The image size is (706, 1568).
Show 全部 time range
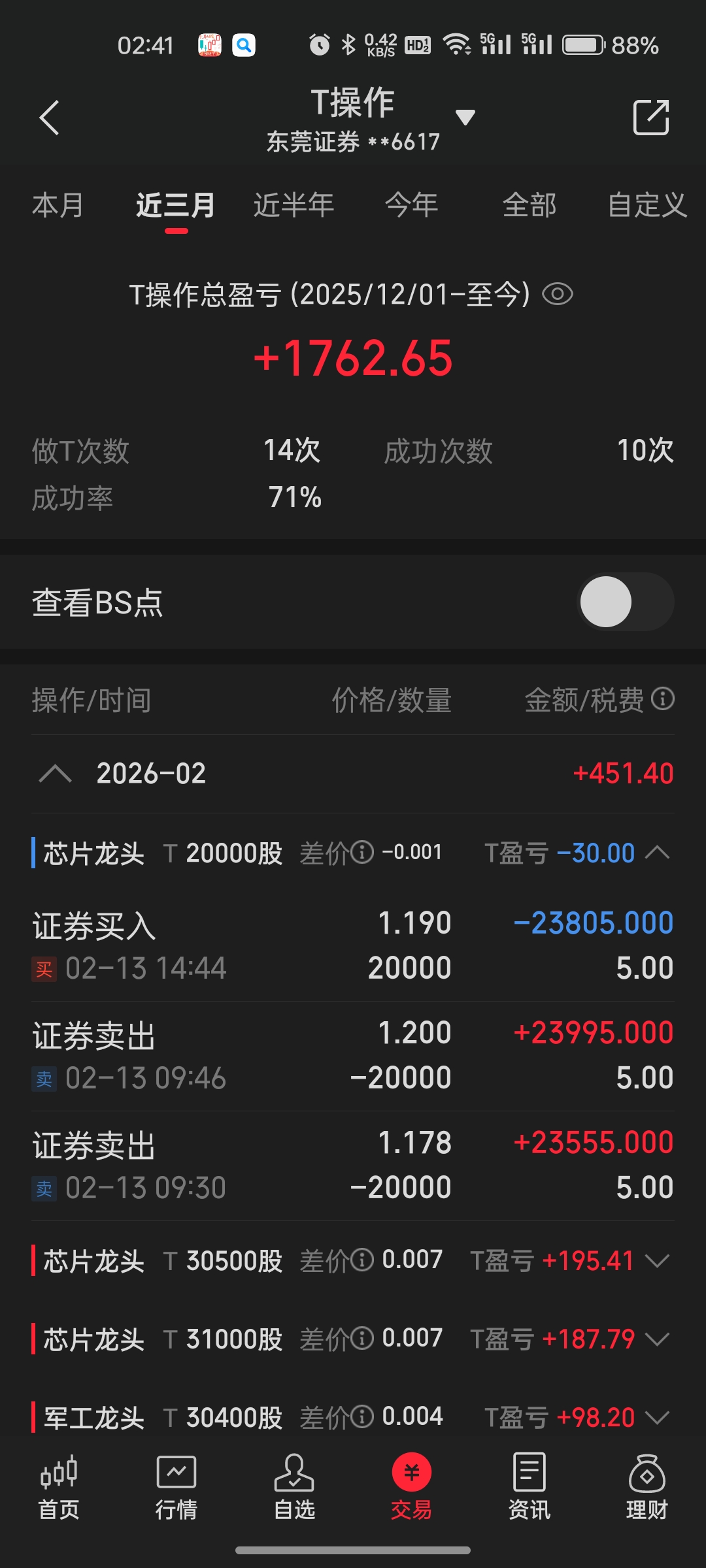pyautogui.click(x=529, y=205)
